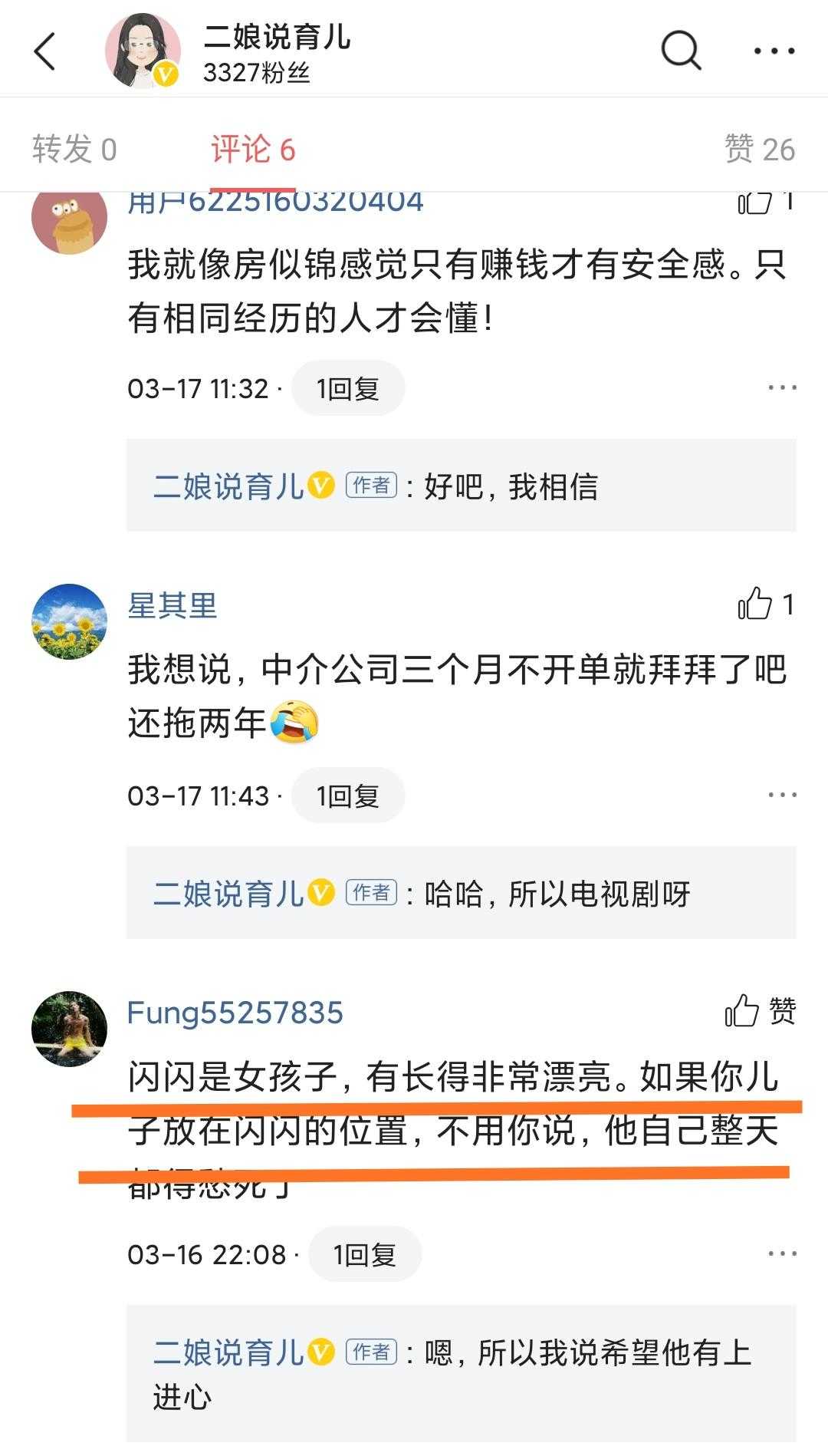Select the 评论 6 tab
Viewport: 828px width, 1456px height.
point(251,150)
